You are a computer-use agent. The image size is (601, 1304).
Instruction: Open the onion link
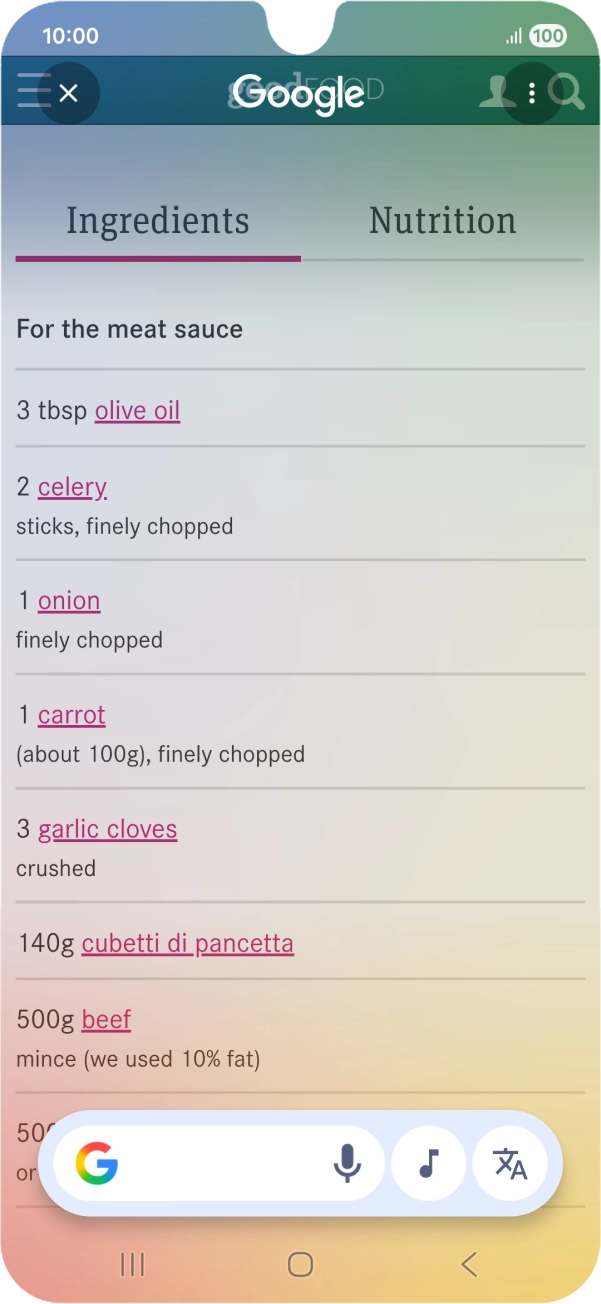tap(69, 601)
